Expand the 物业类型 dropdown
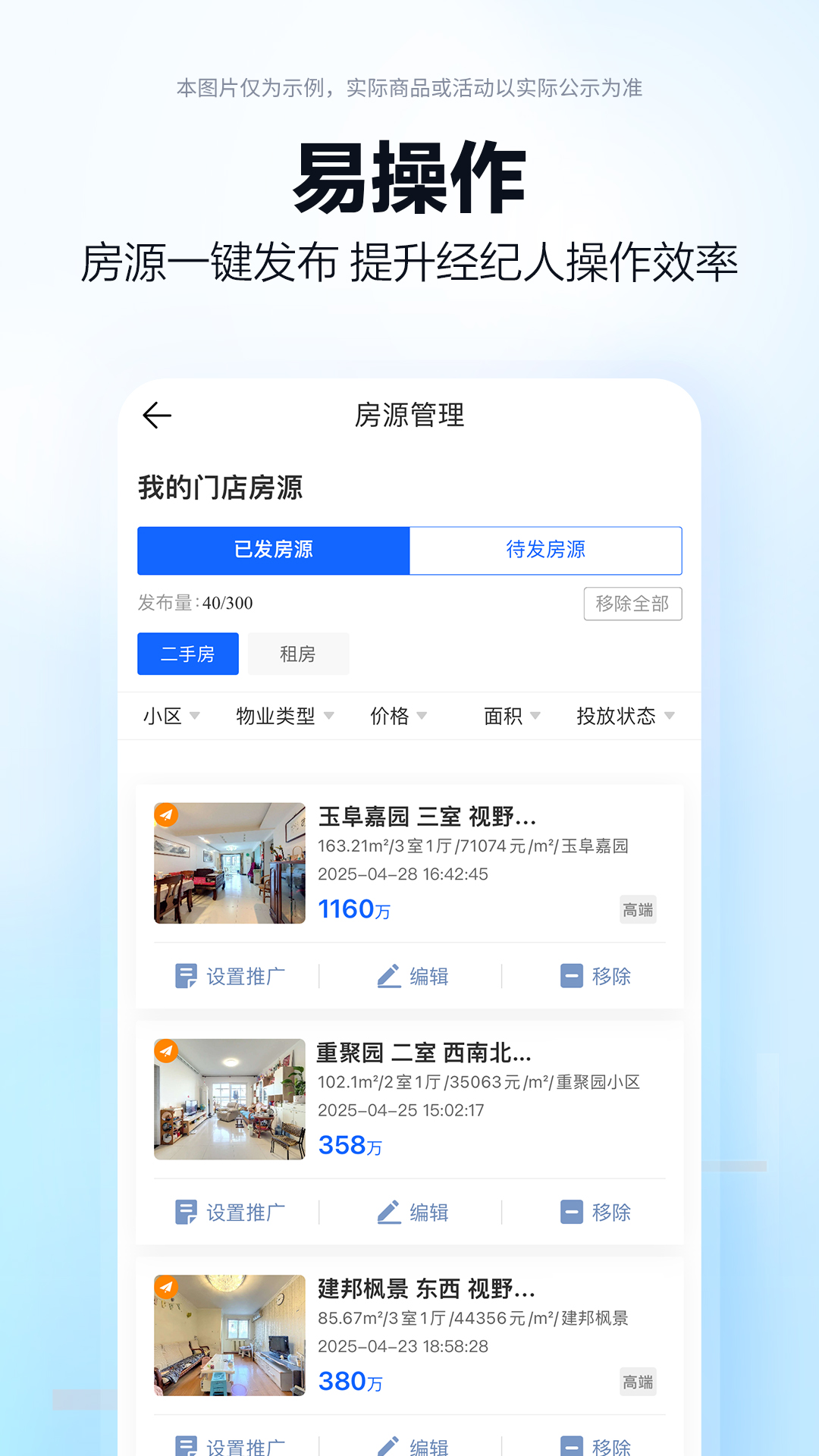The image size is (819, 1456). tap(282, 716)
